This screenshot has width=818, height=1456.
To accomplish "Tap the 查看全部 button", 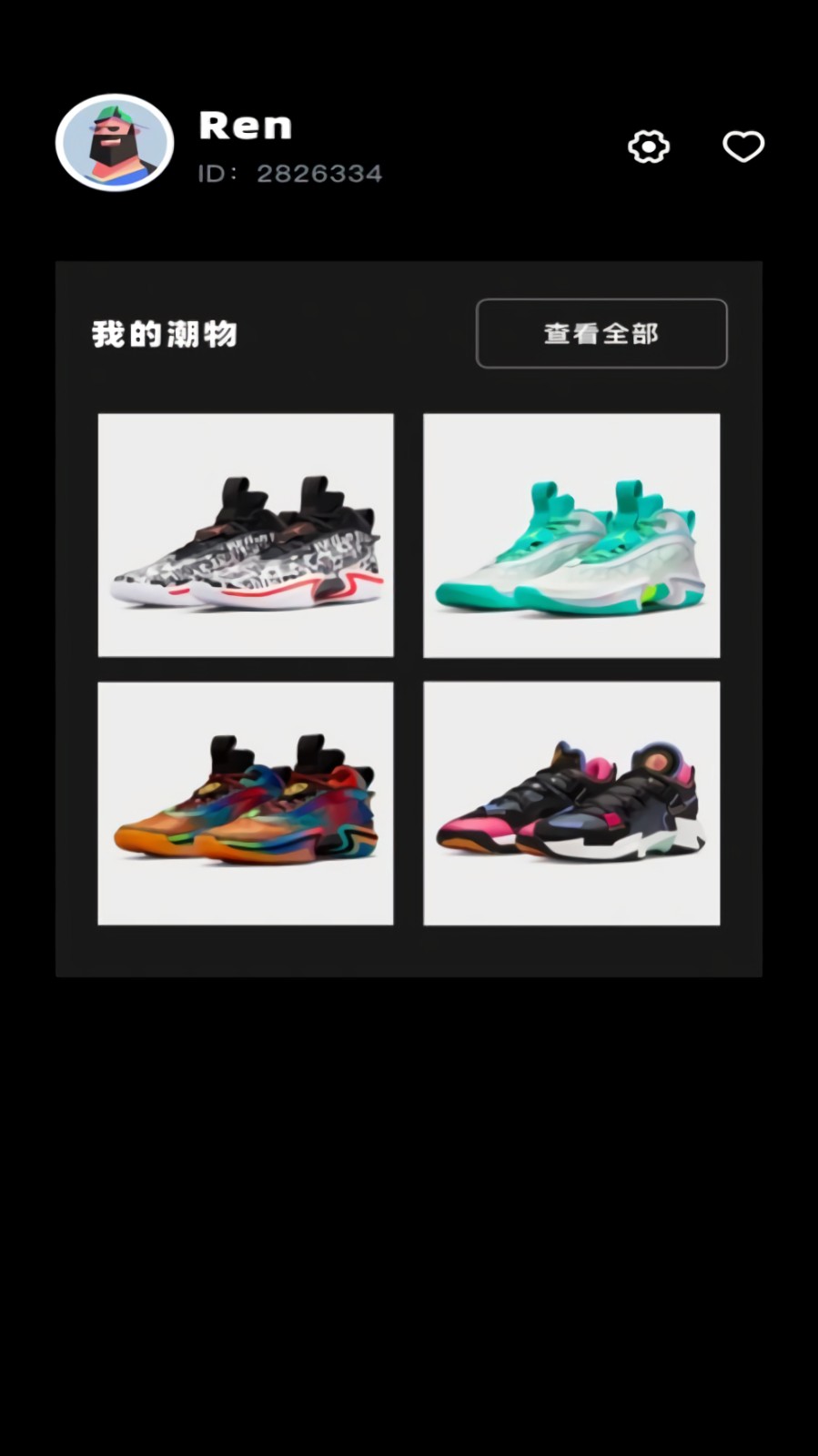I will click(x=601, y=333).
